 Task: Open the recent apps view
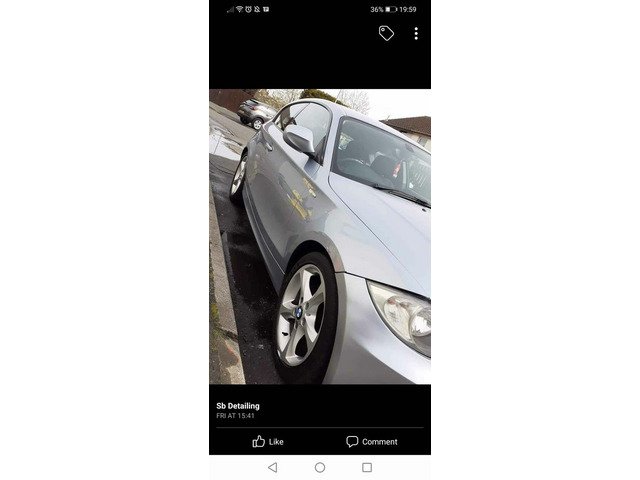(x=367, y=467)
